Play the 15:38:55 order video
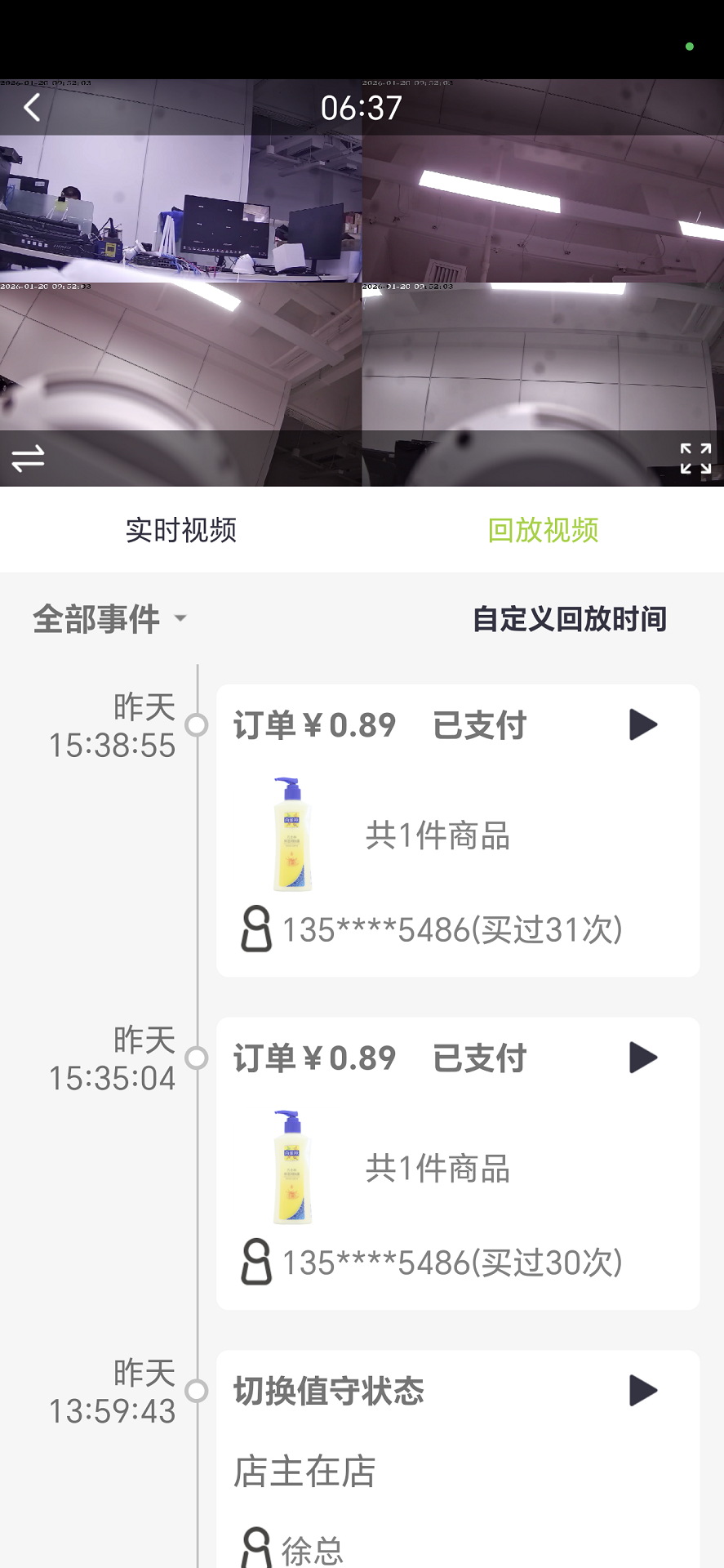 point(642,725)
